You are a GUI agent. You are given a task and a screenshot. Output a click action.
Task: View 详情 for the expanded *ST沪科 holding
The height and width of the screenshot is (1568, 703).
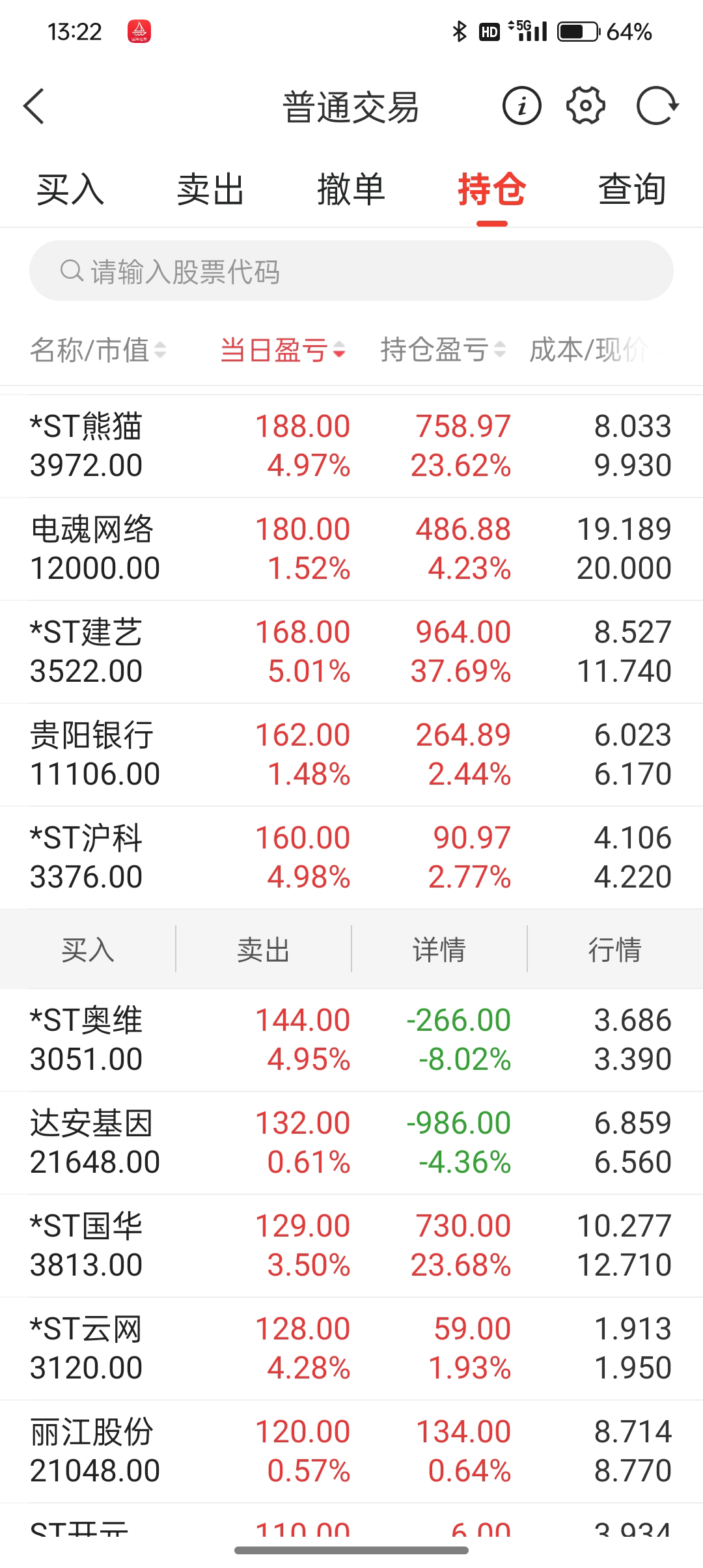(x=439, y=949)
